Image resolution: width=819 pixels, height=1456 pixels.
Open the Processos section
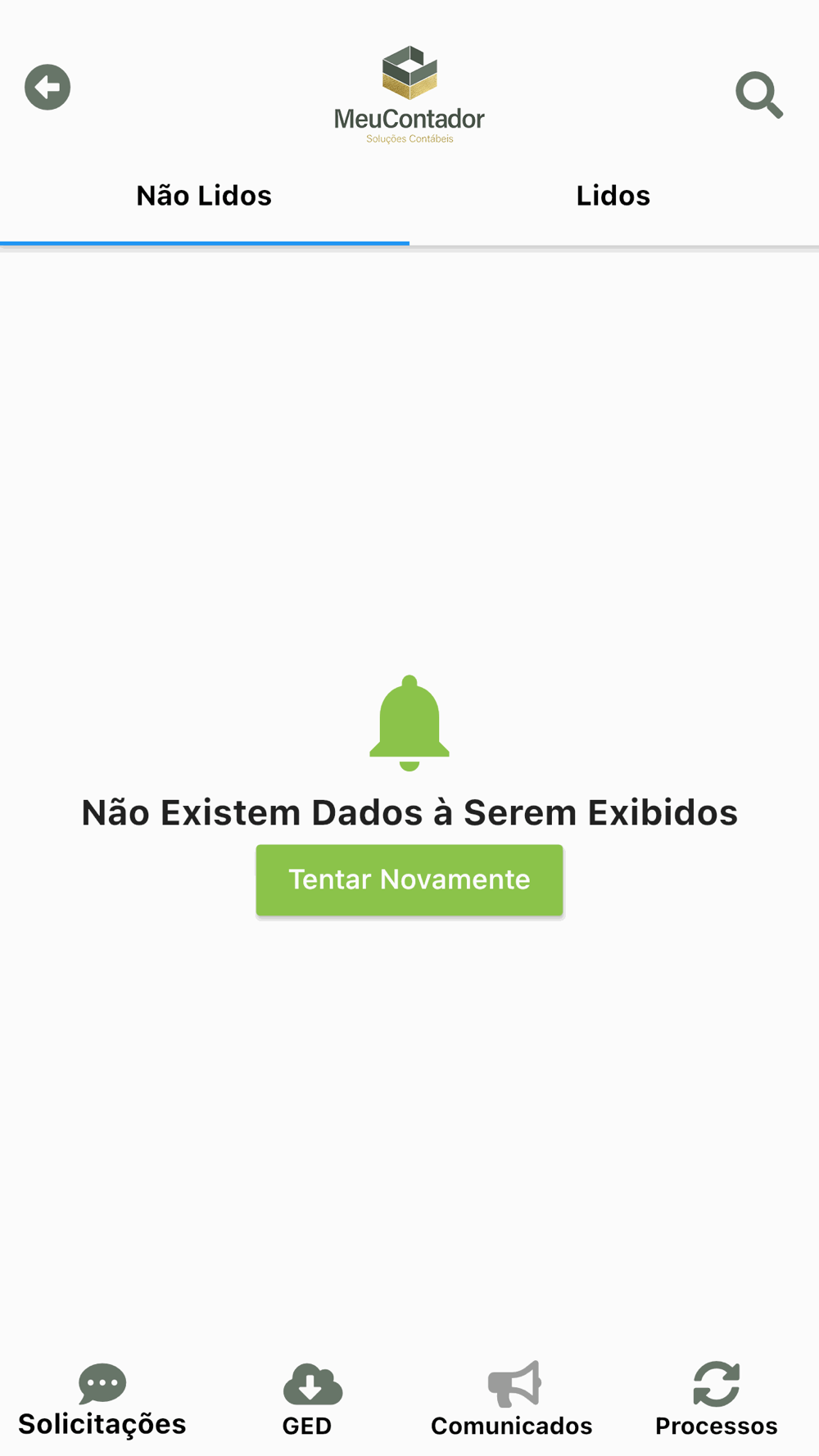click(x=717, y=1400)
